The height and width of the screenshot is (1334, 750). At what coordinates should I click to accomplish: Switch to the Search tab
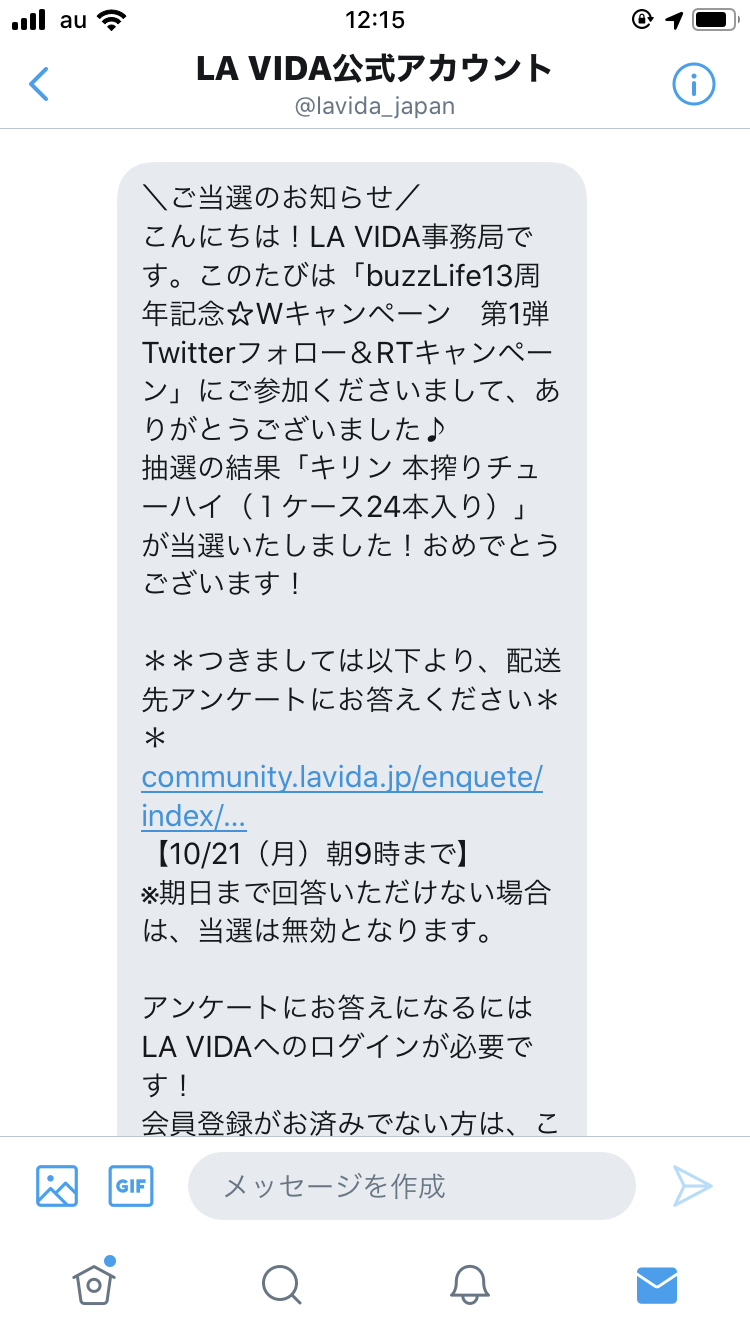(x=281, y=1285)
